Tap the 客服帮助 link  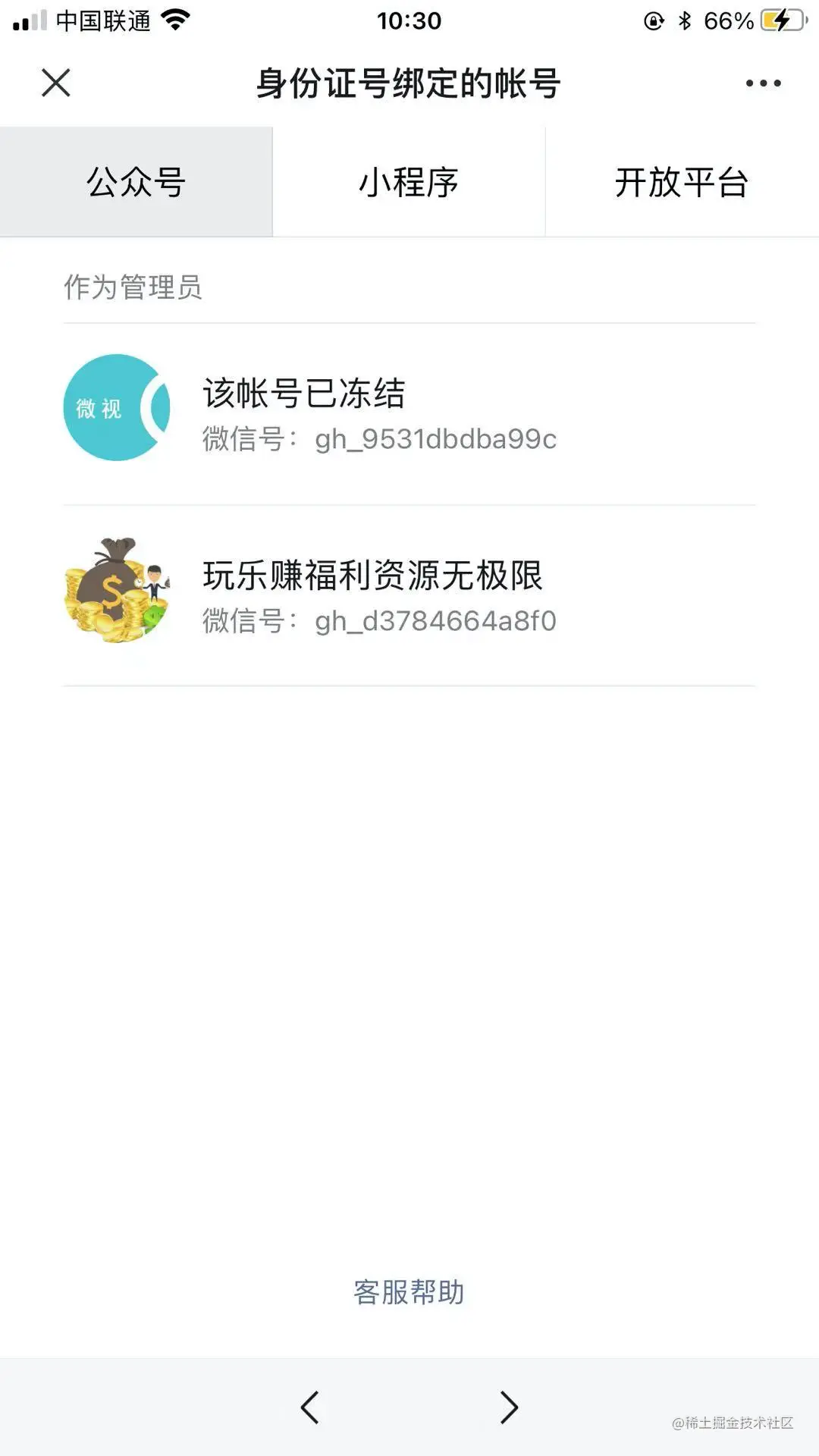[x=409, y=1292]
